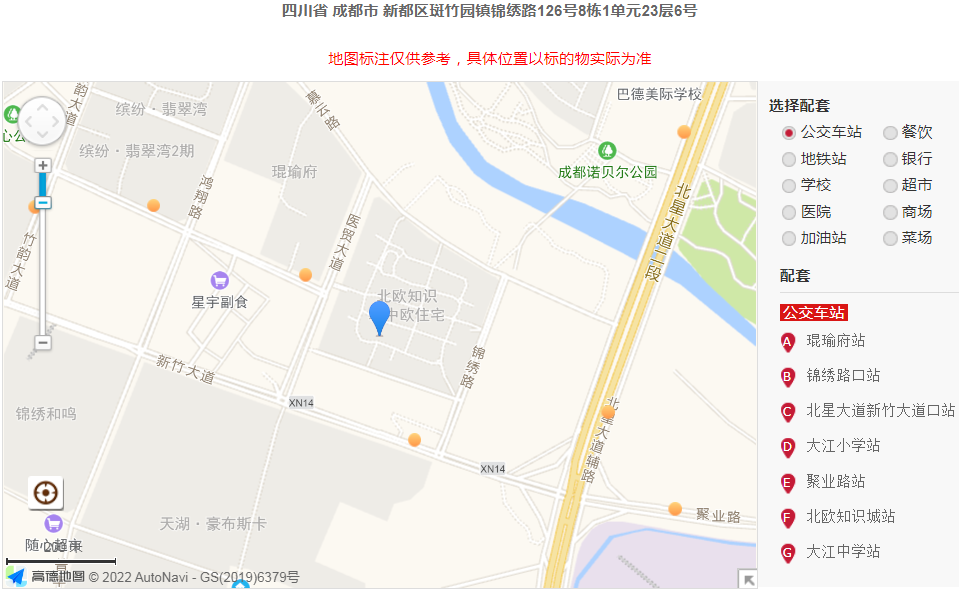959x592 pixels.
Task: Select the 学校 radio option
Action: (x=789, y=186)
